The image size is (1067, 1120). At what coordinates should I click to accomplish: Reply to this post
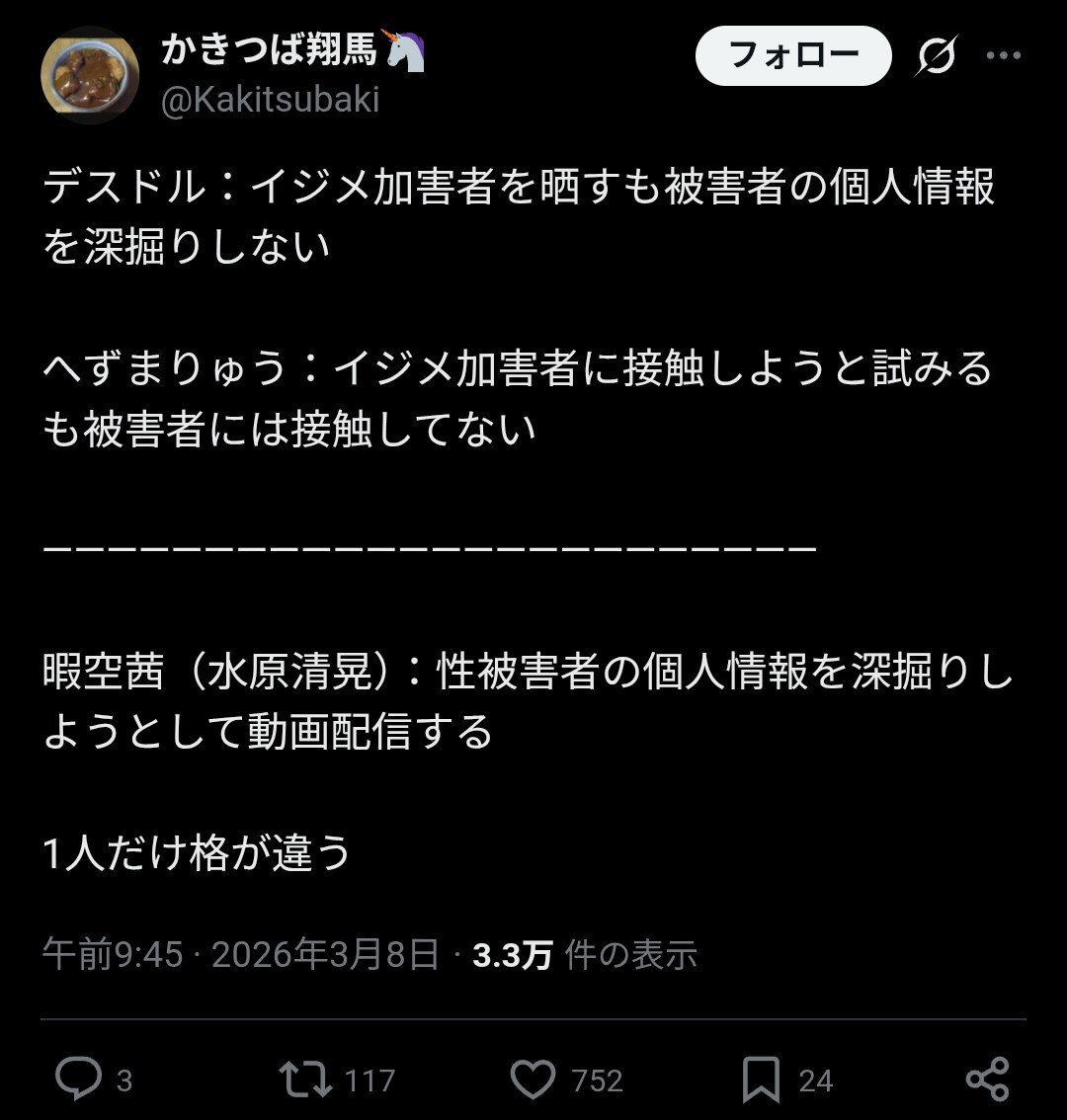[x=78, y=1079]
